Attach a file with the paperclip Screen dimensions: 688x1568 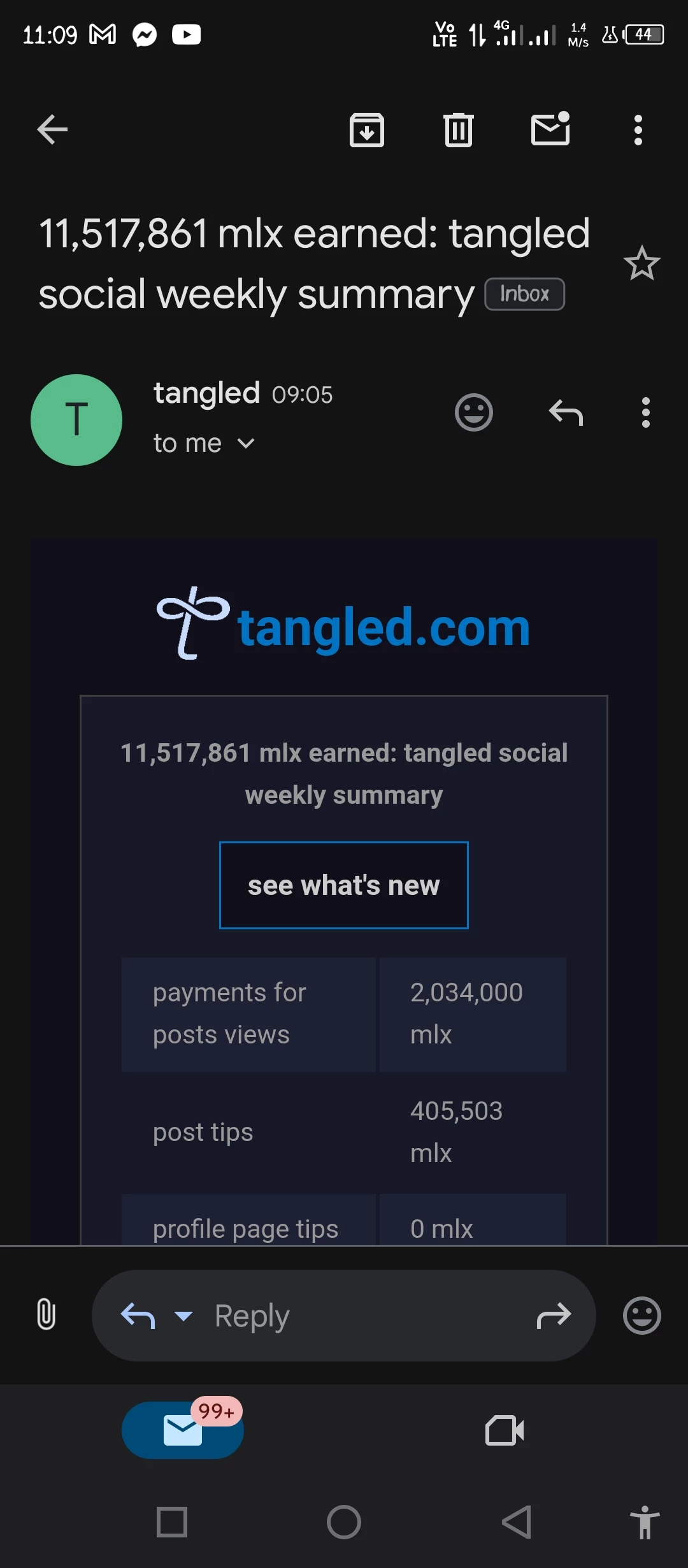(46, 1314)
